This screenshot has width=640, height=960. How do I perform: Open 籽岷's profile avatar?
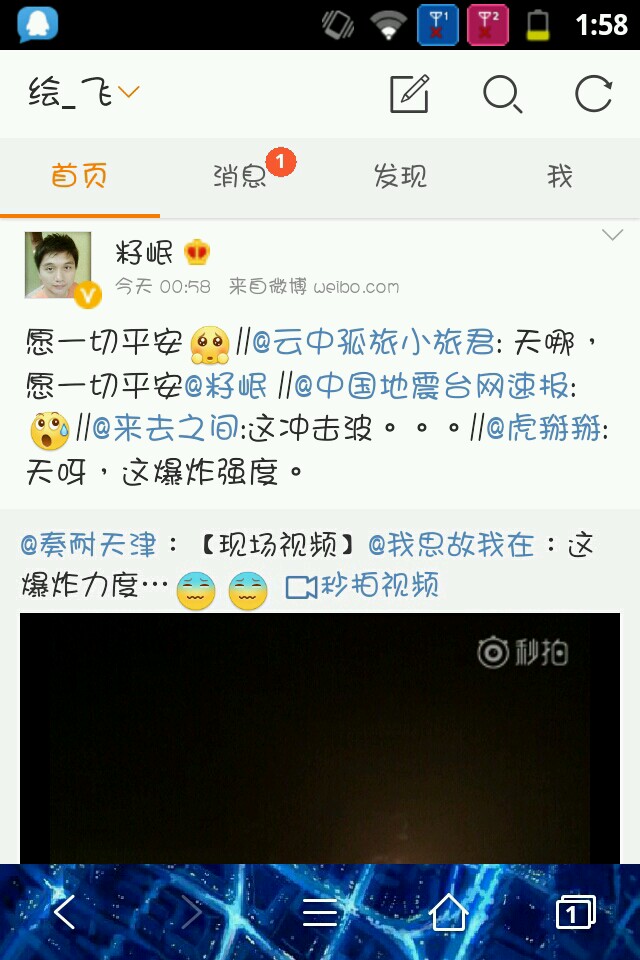tap(58, 265)
